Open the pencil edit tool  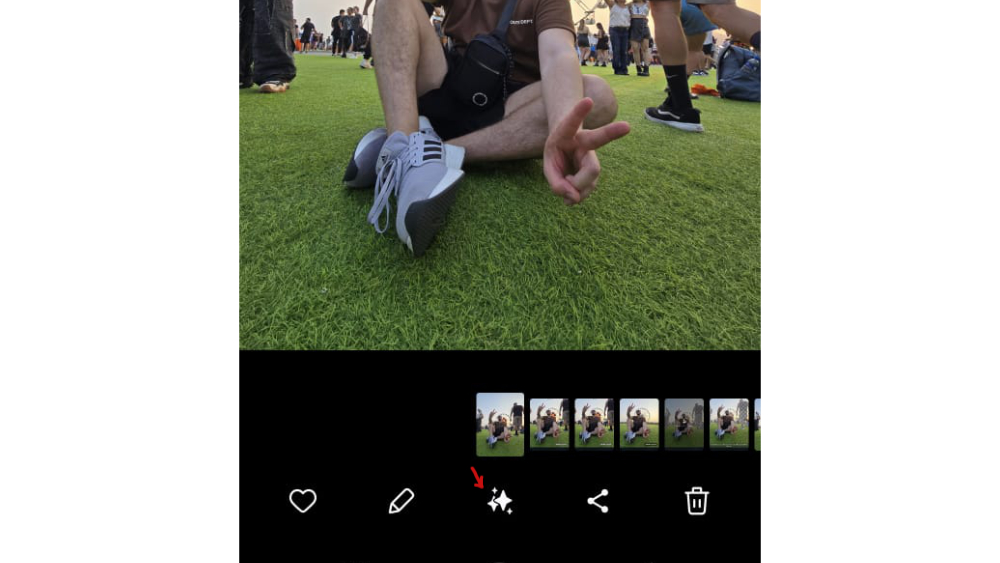[x=401, y=501]
